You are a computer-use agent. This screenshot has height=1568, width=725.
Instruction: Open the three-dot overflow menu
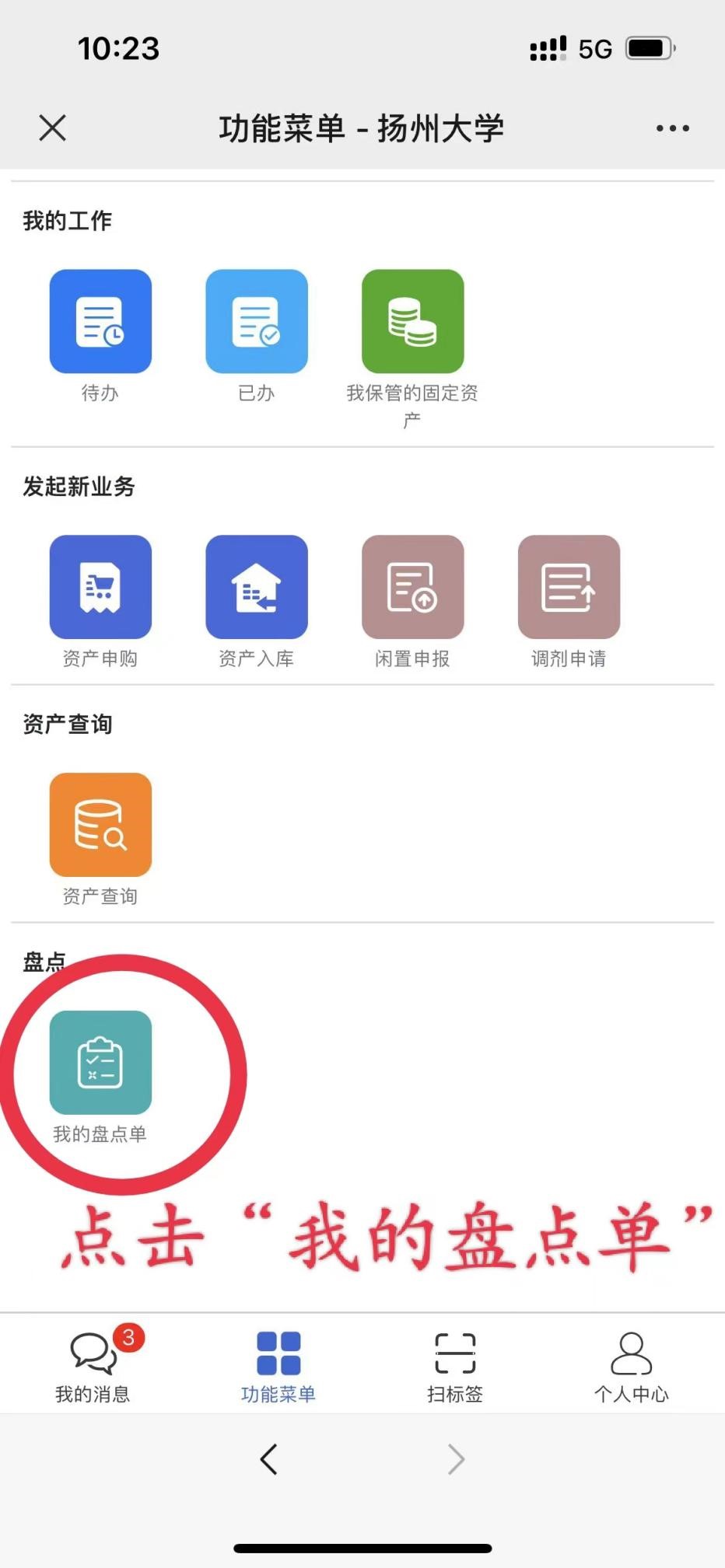pyautogui.click(x=672, y=128)
